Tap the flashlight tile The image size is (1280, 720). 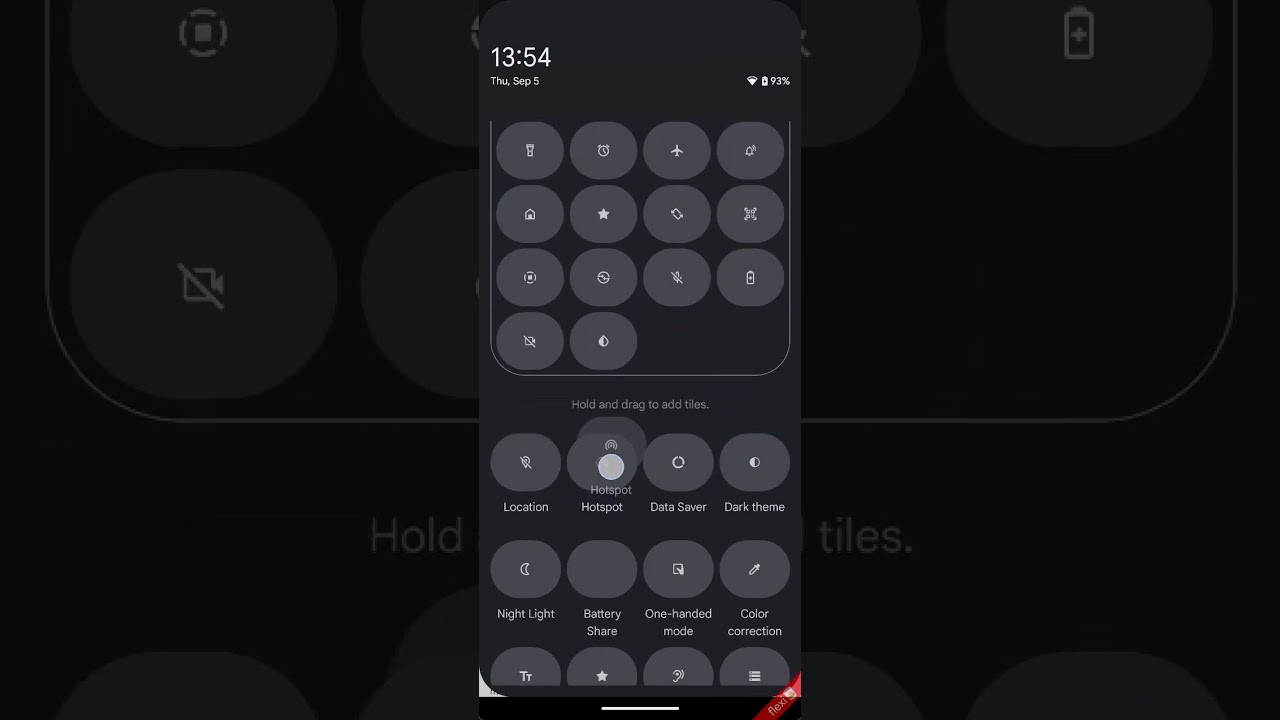tap(530, 150)
